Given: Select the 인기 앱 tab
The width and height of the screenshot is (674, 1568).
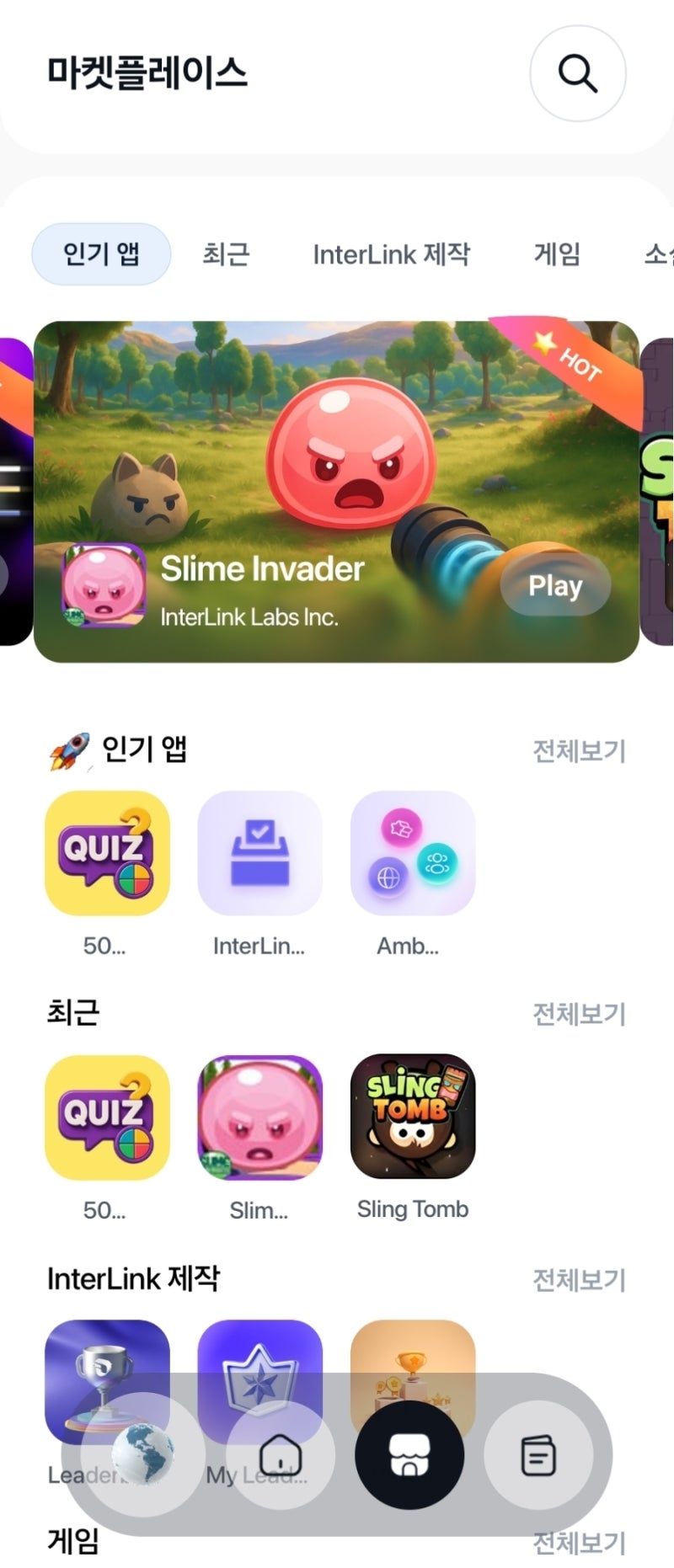Looking at the screenshot, I should coord(101,253).
